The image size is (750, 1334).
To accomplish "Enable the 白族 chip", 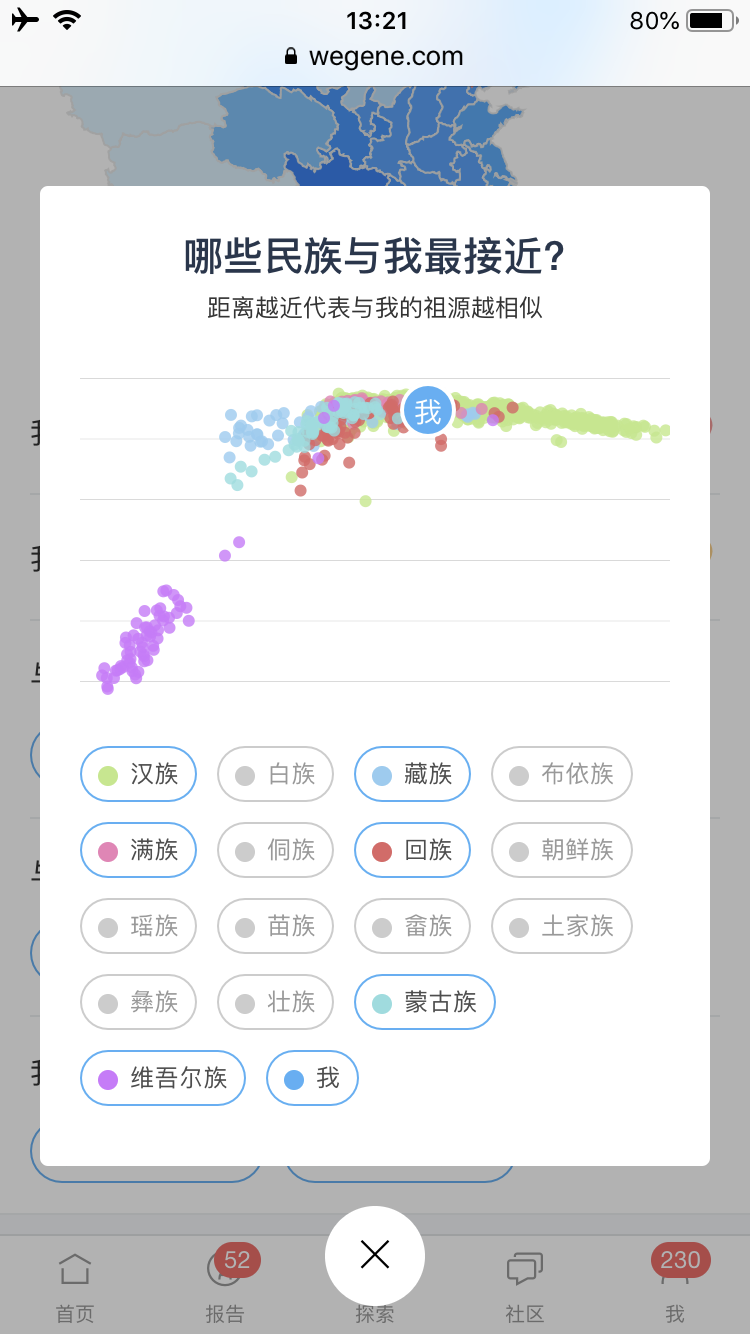I will [275, 774].
